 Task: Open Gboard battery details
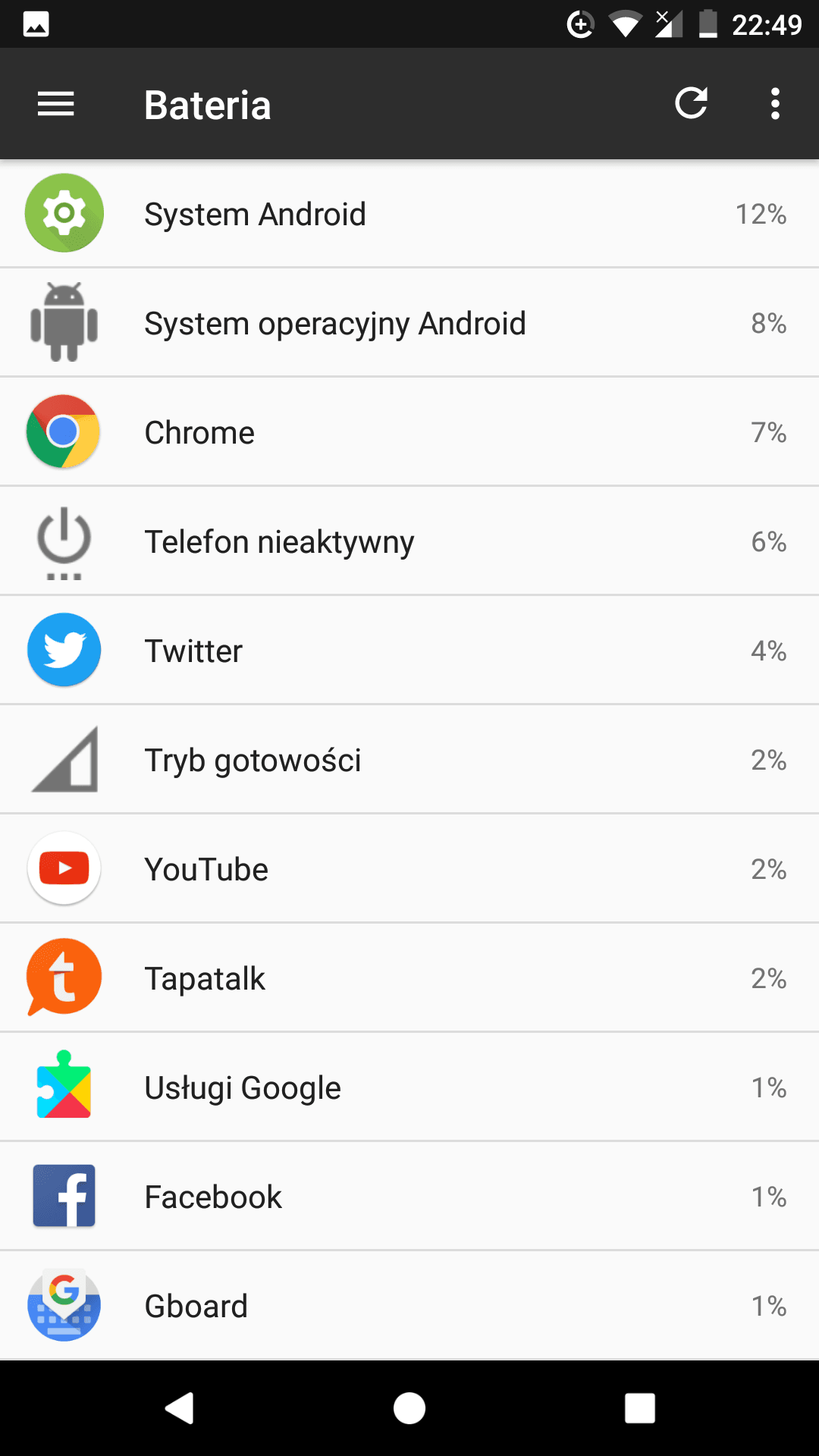click(x=409, y=1306)
